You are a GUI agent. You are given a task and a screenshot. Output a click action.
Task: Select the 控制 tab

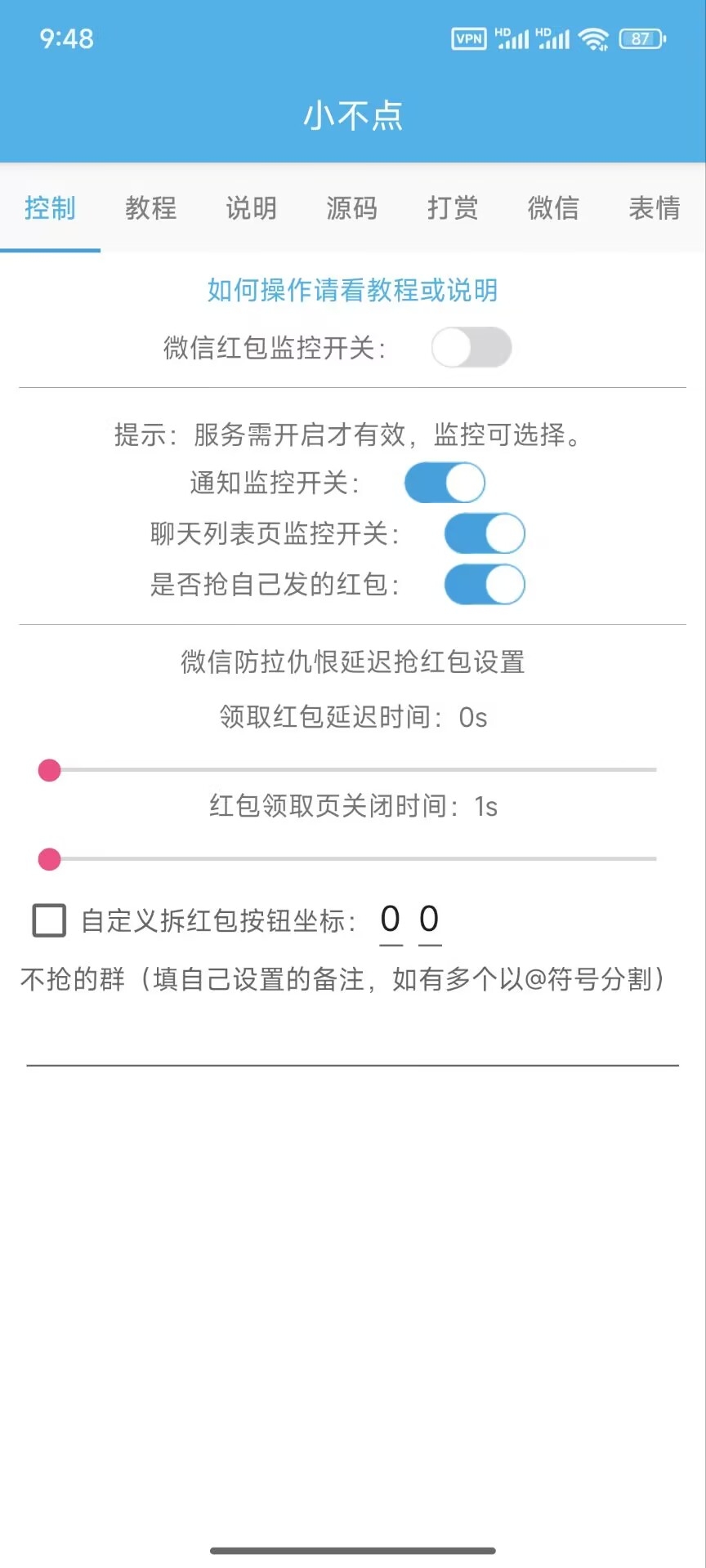click(50, 207)
